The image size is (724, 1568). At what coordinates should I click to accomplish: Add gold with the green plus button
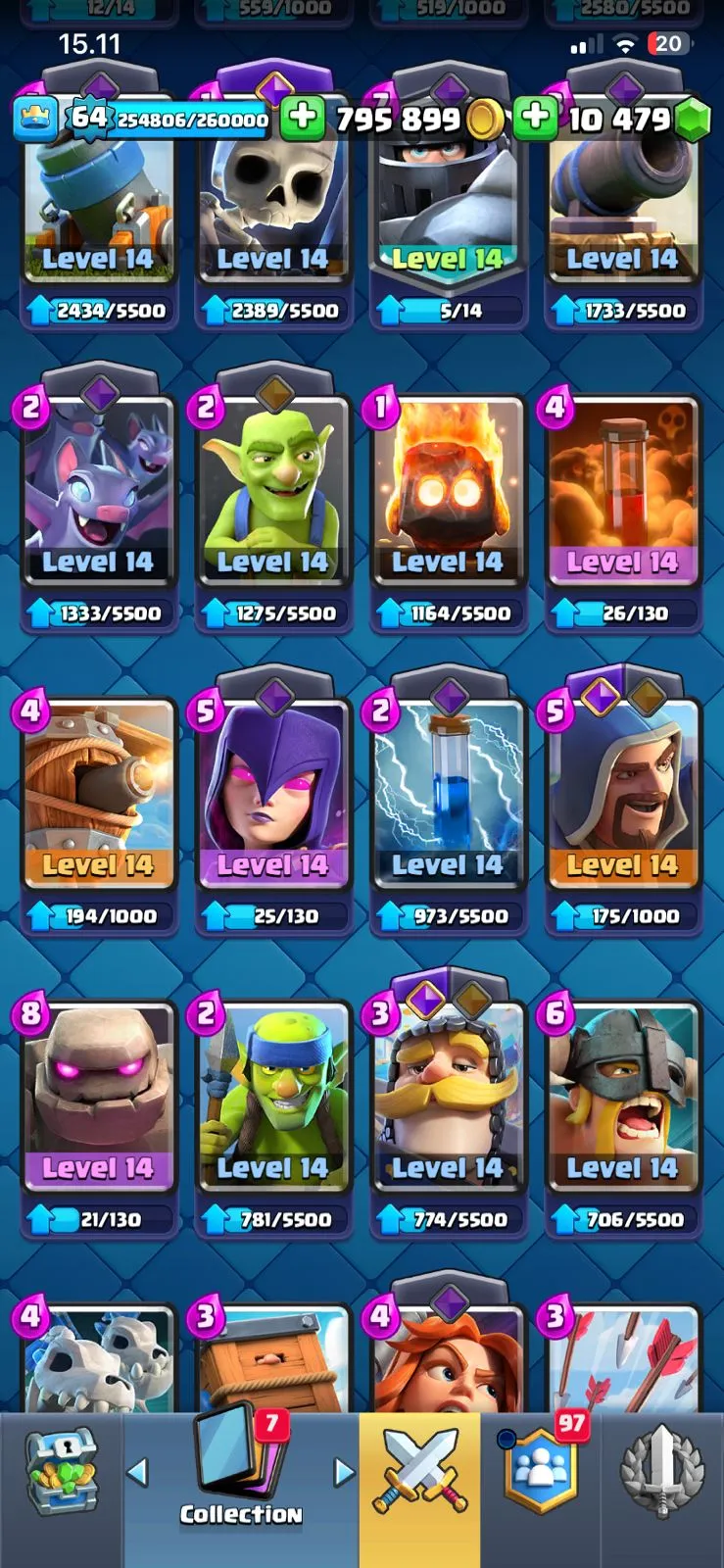click(303, 118)
